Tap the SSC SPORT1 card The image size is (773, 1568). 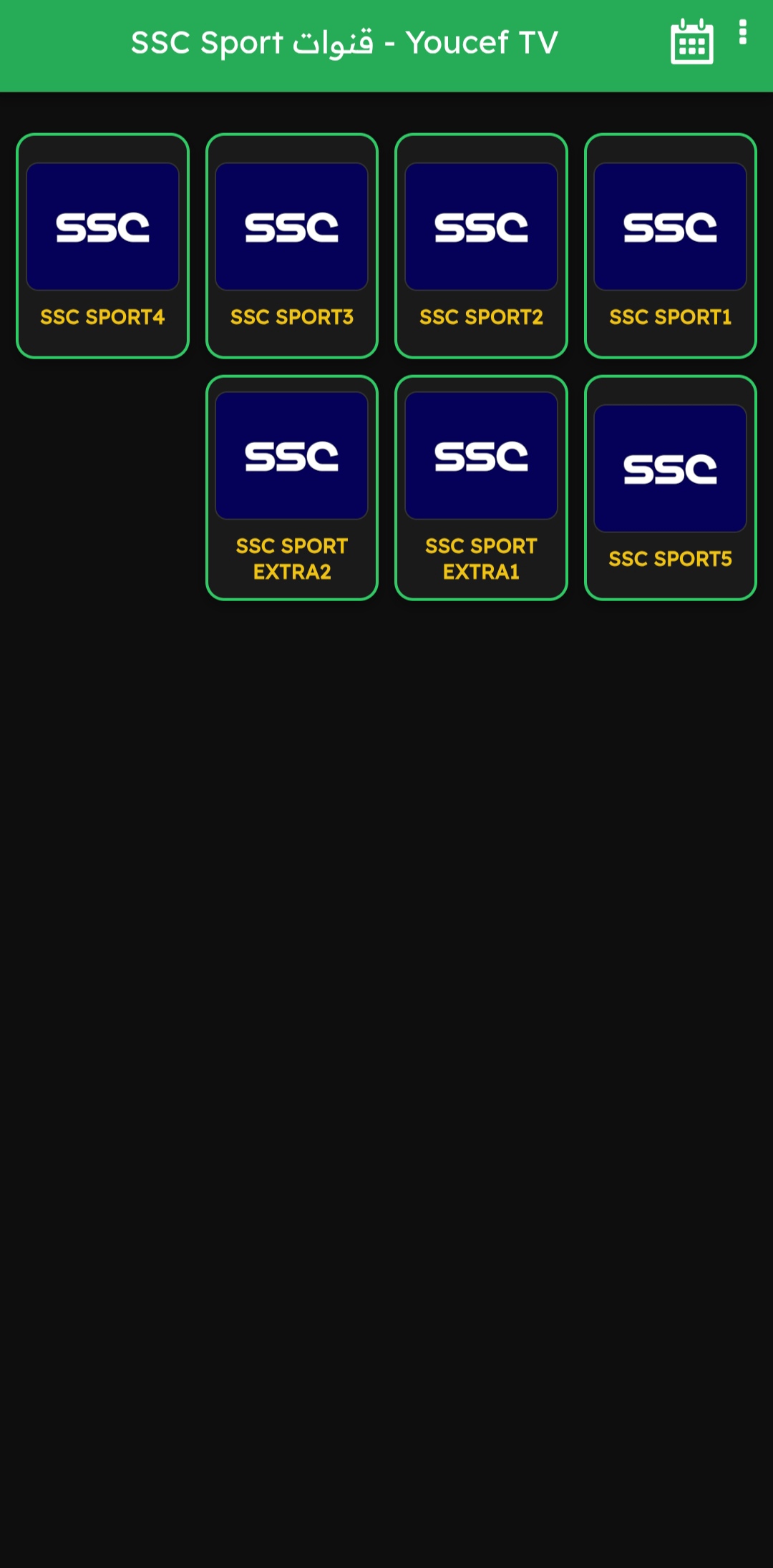(x=669, y=243)
